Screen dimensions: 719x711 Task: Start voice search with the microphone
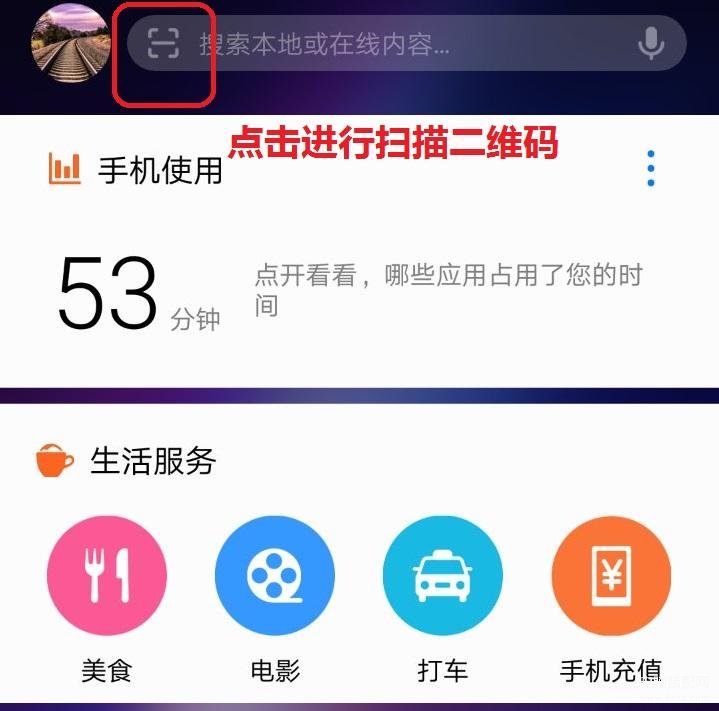point(651,44)
